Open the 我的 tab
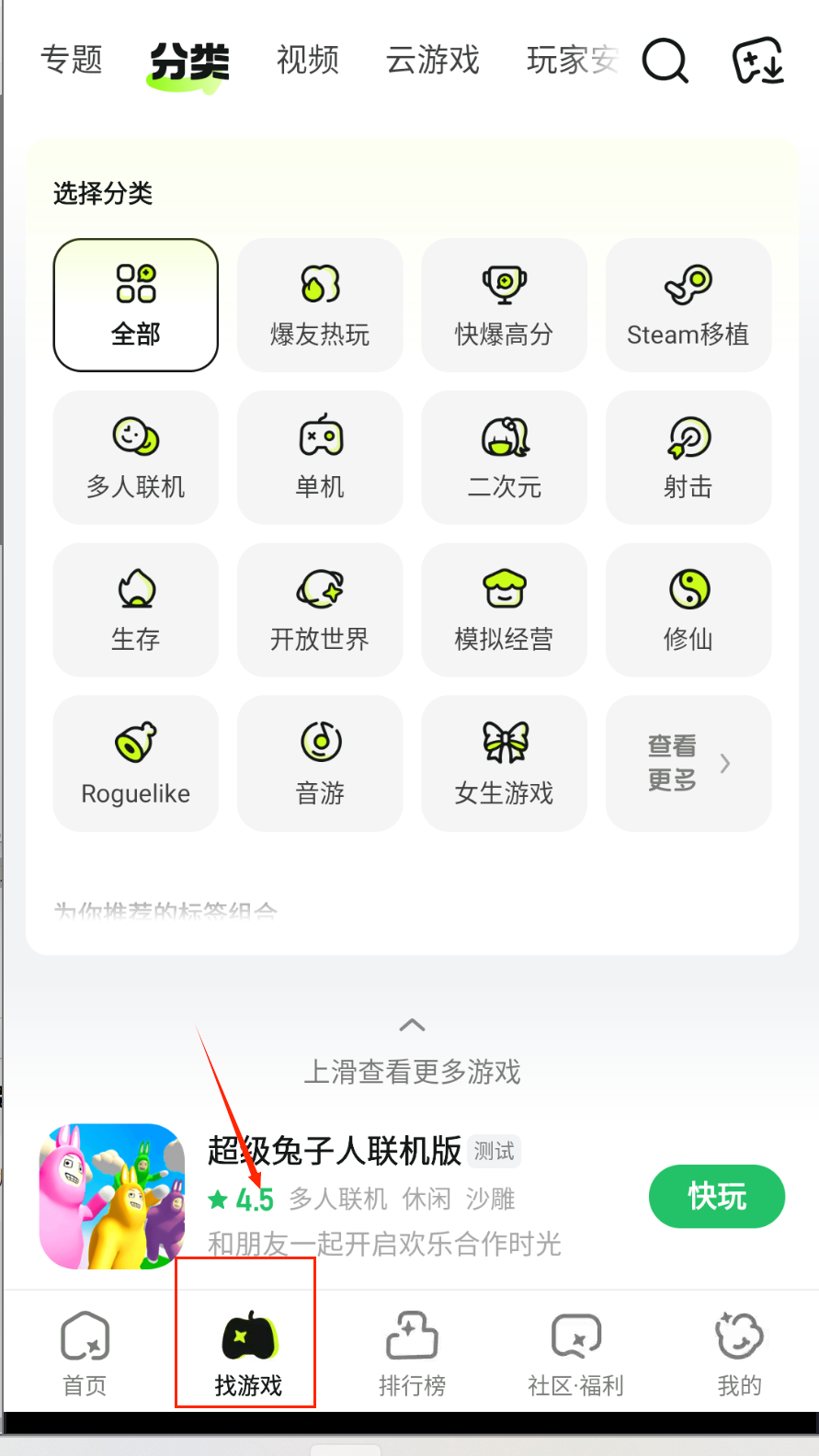This screenshot has height=1456, width=819. click(739, 1353)
